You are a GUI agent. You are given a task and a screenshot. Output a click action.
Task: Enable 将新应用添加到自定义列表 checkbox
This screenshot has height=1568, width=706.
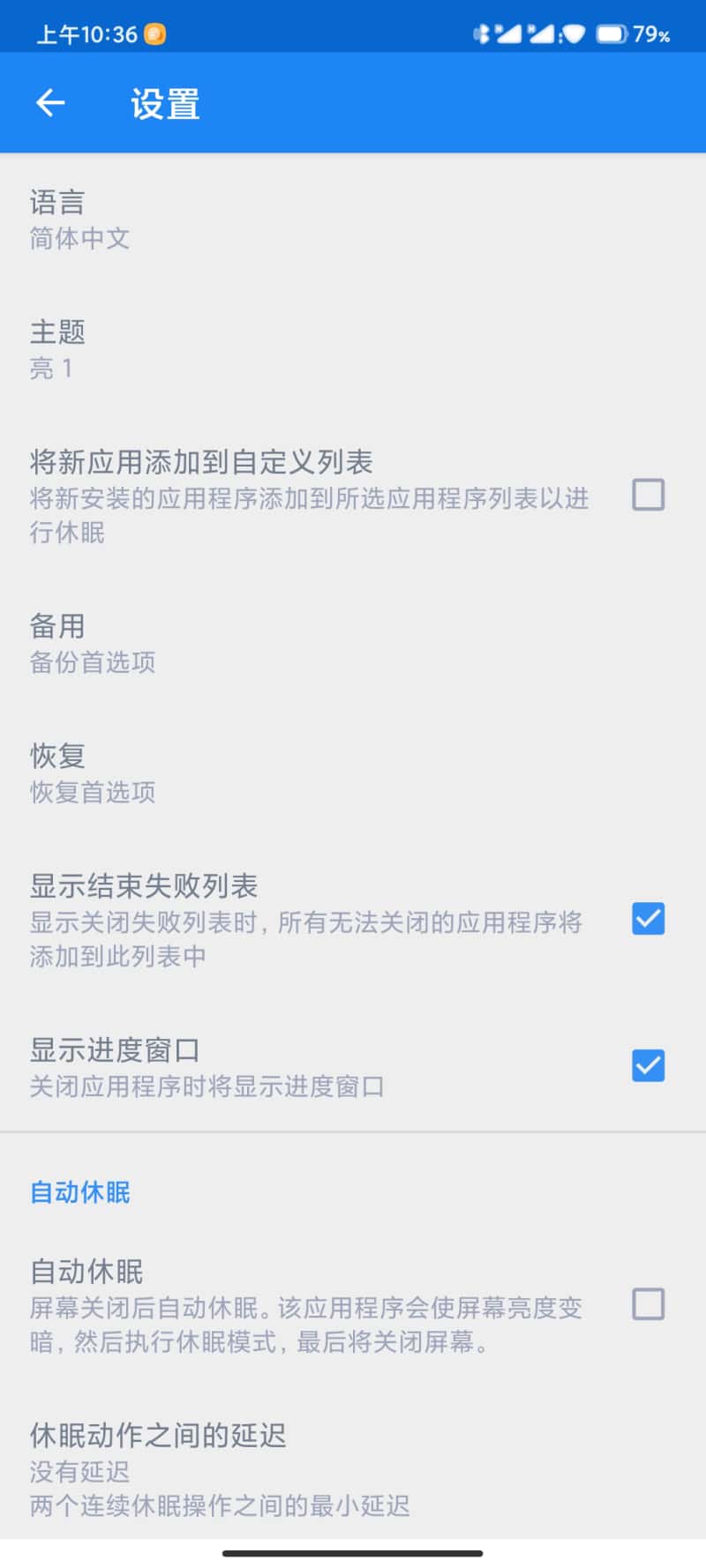pos(648,495)
